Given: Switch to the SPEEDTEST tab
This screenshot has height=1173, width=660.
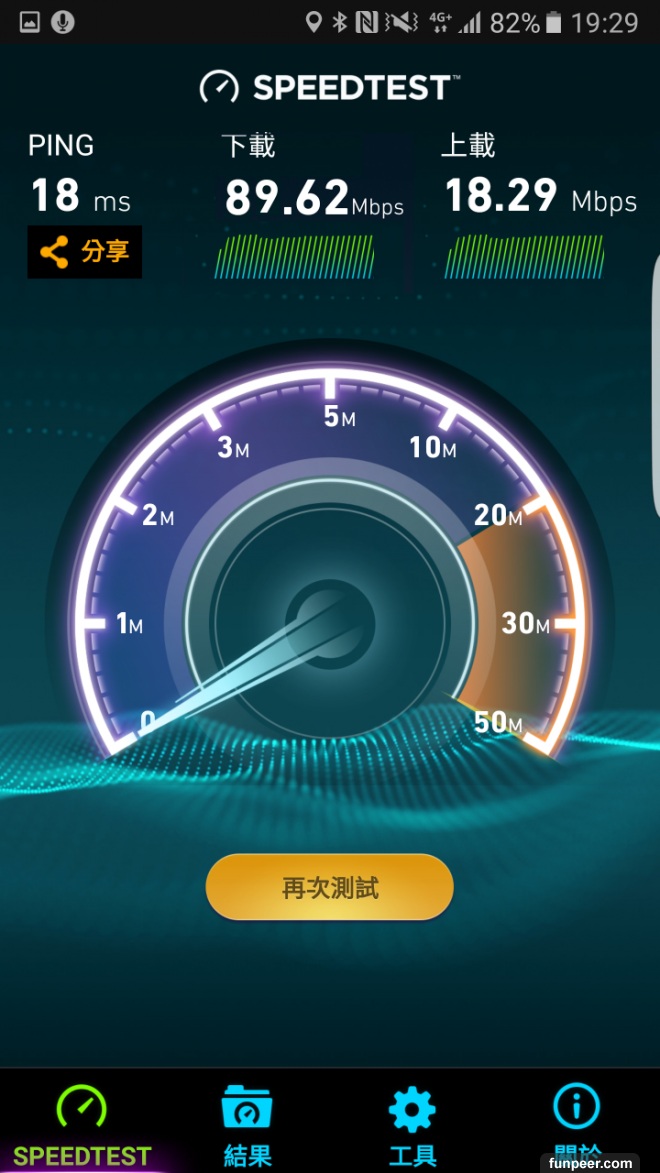Looking at the screenshot, I should coord(82,1125).
